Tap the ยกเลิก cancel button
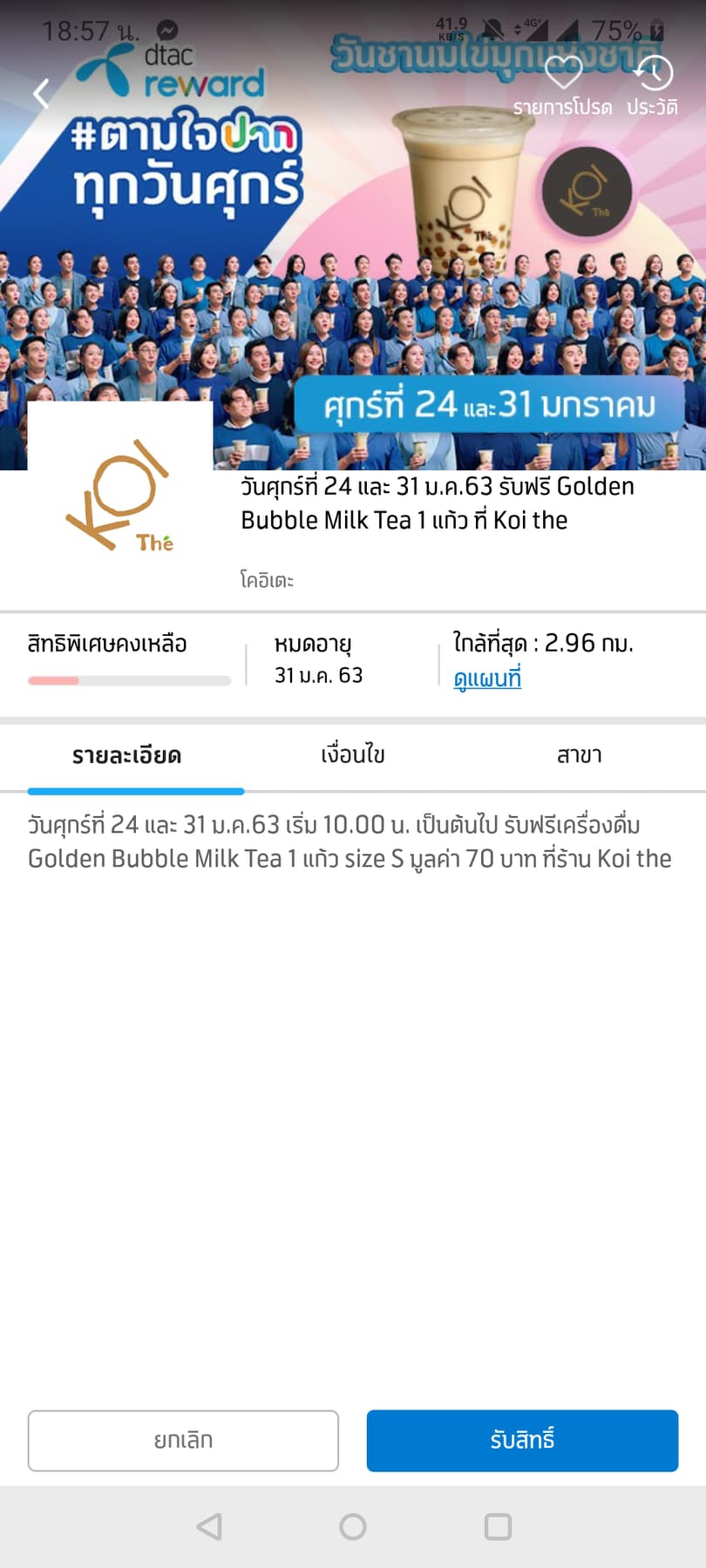The image size is (706, 1568). (x=183, y=1441)
